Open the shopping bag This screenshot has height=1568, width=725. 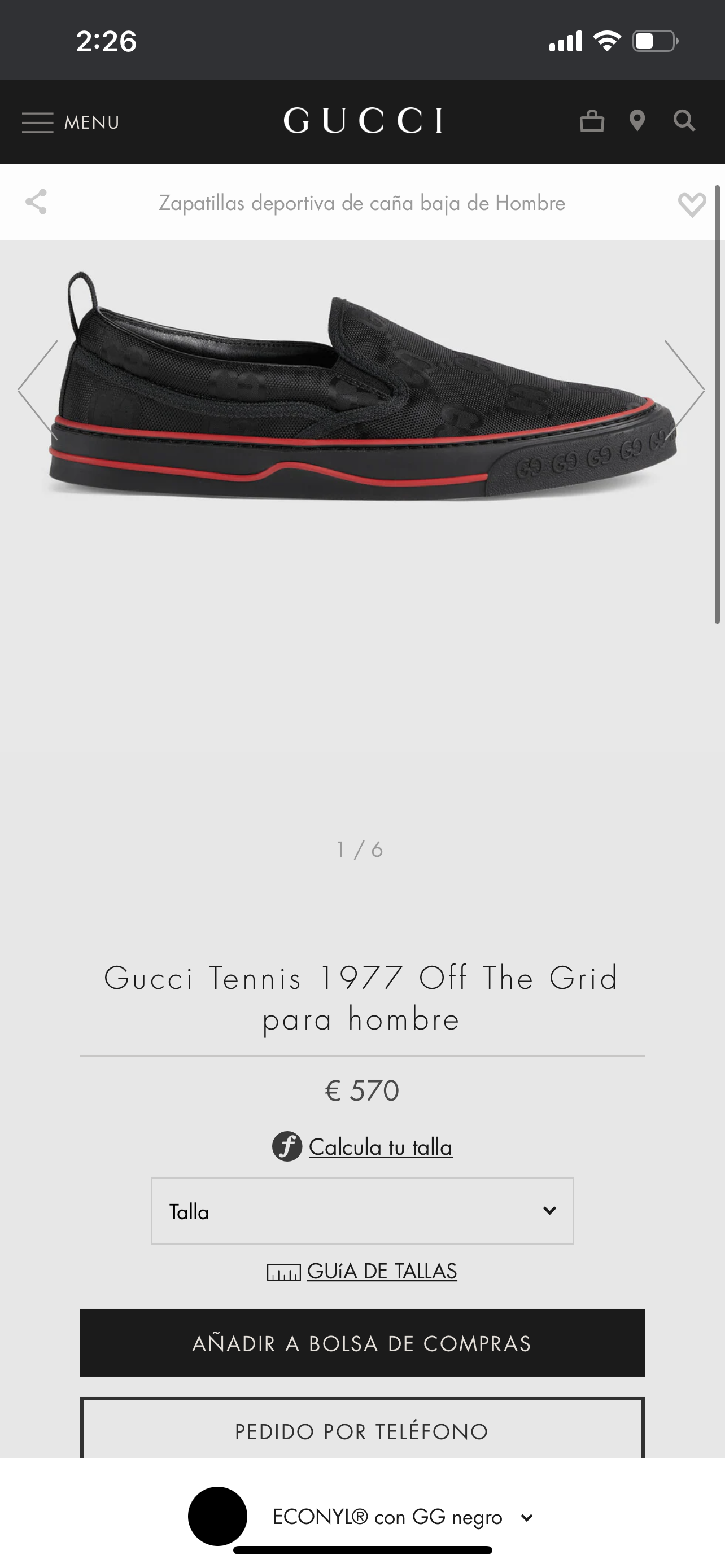(592, 121)
